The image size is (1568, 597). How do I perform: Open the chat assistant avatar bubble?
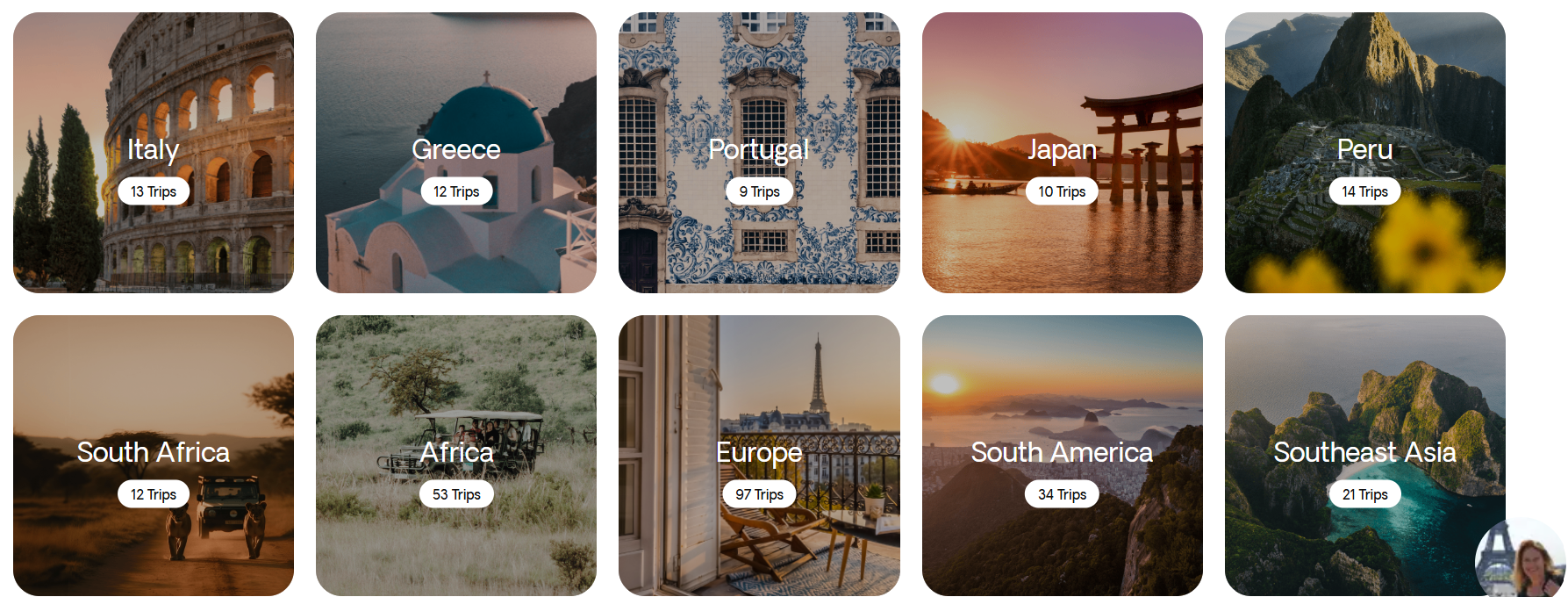pos(1521,560)
